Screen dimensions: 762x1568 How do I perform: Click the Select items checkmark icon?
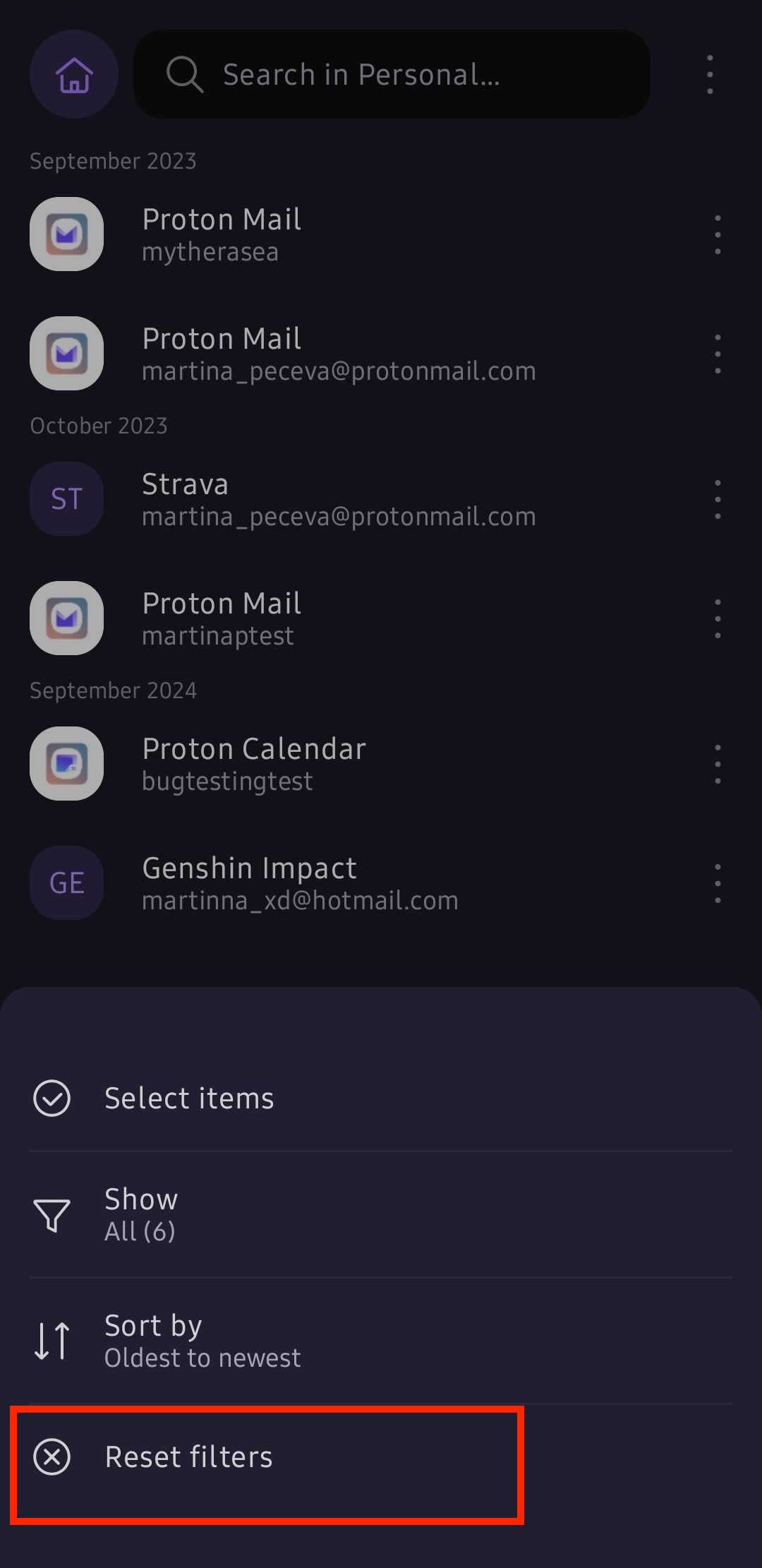click(x=51, y=1098)
